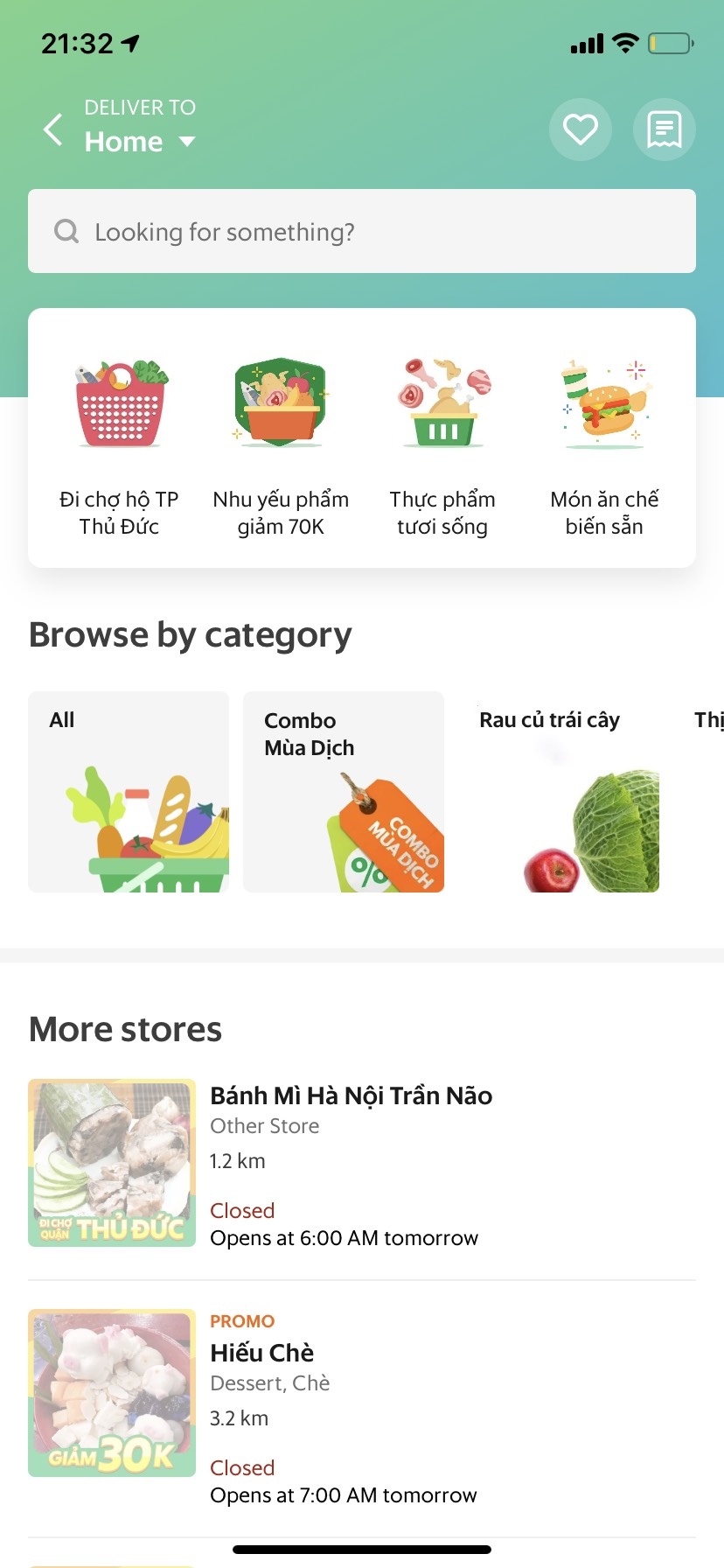
Task: Tap the 'Looking for something?' search box
Action: tap(362, 231)
